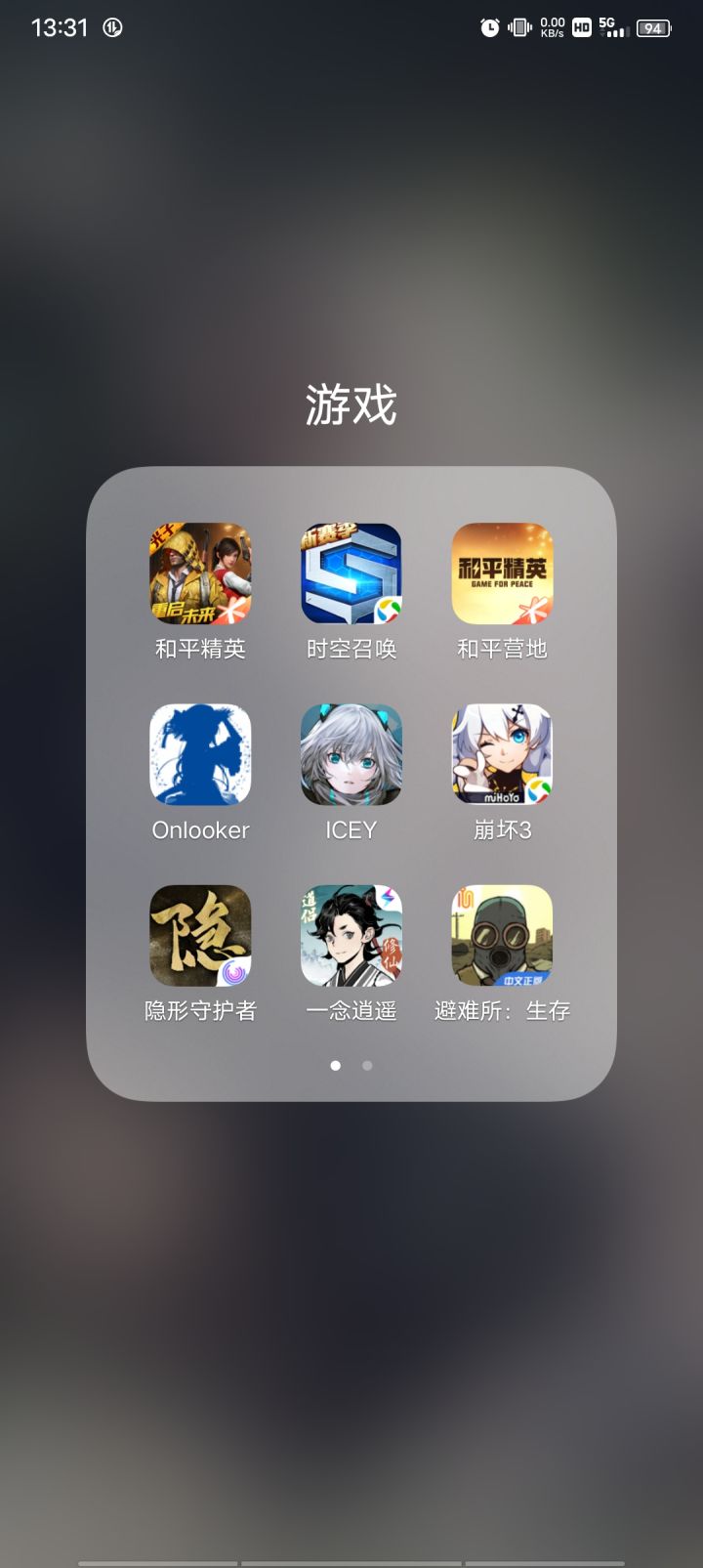Tap the 游戏 folder title to rename it
Screen dimensions: 703x1568
(x=351, y=404)
